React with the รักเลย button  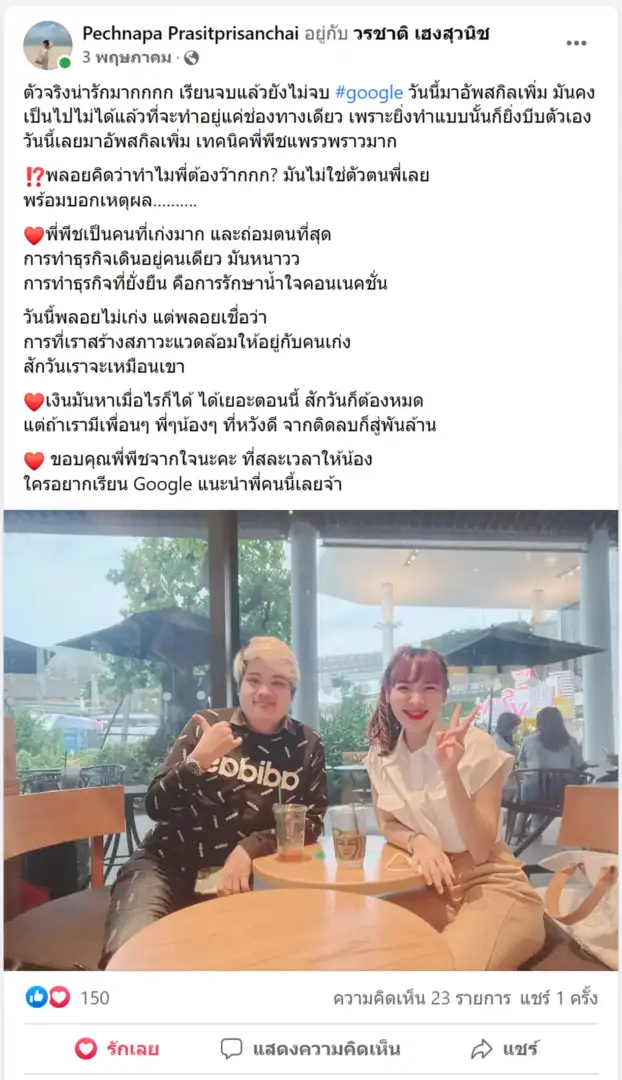tap(117, 1048)
